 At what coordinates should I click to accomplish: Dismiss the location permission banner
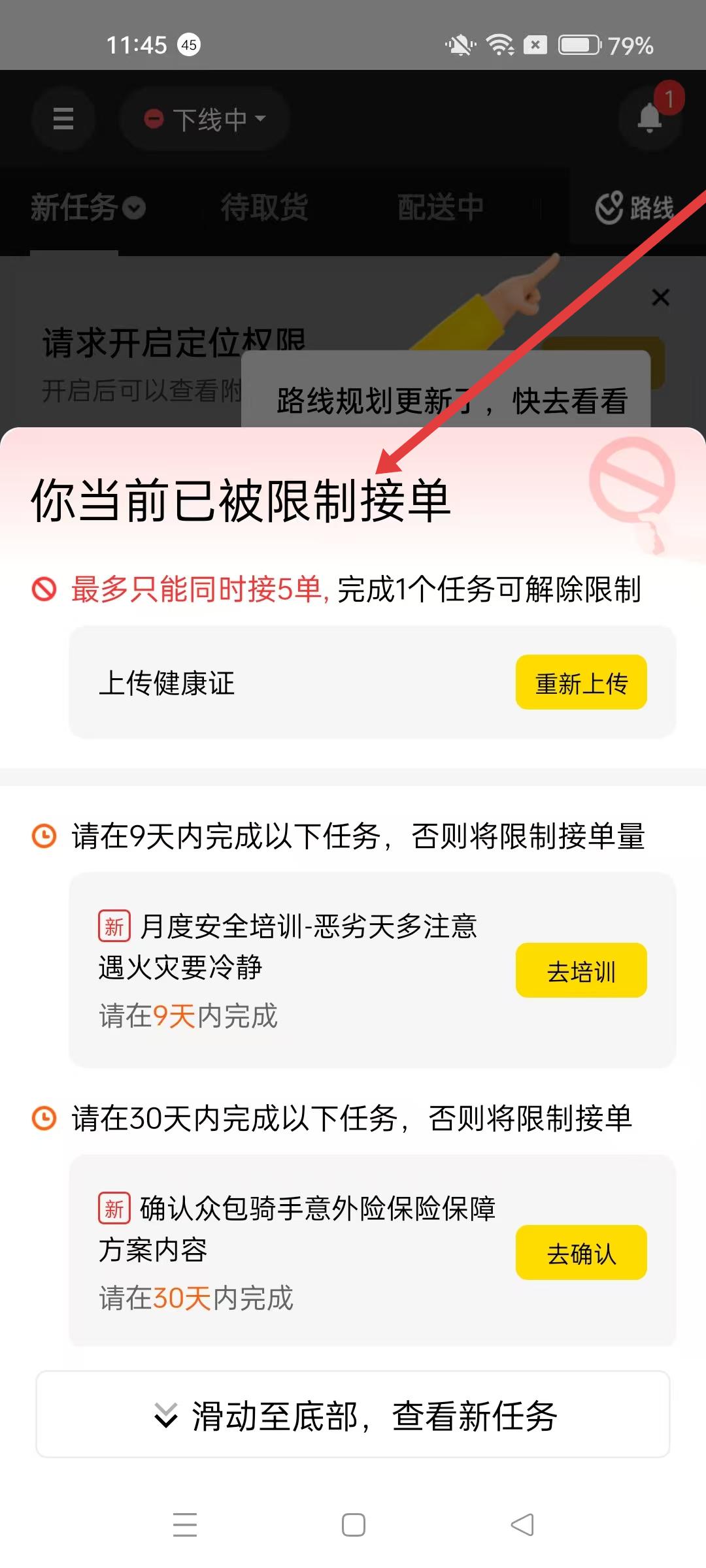click(x=661, y=298)
